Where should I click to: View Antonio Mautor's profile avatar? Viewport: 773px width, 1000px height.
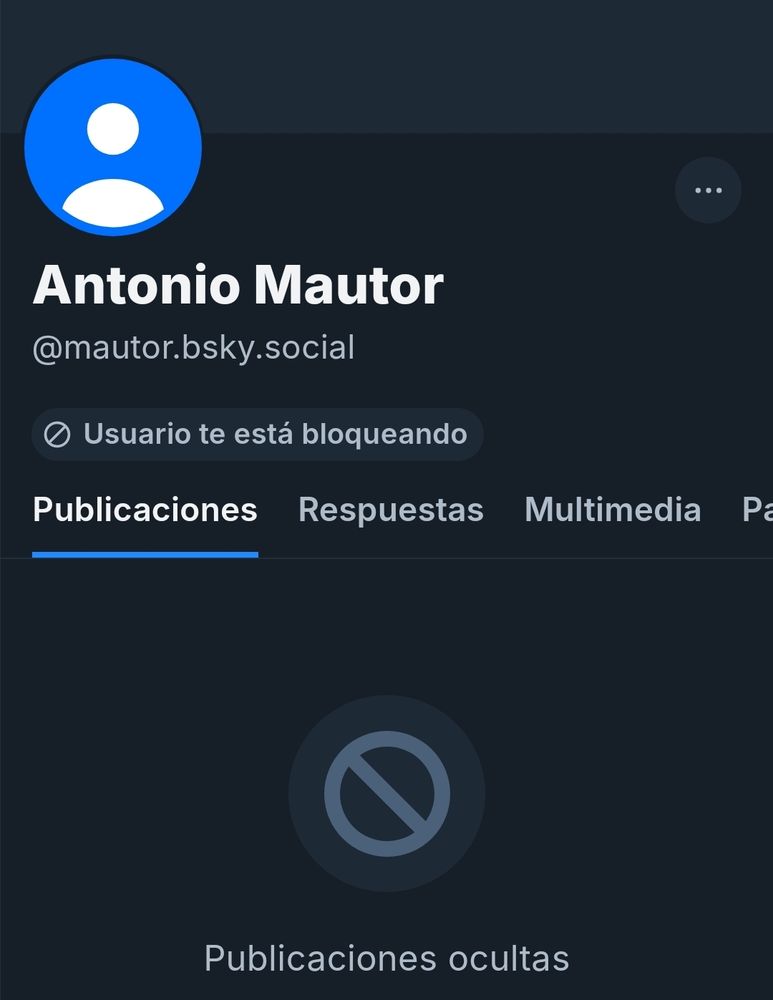click(113, 147)
